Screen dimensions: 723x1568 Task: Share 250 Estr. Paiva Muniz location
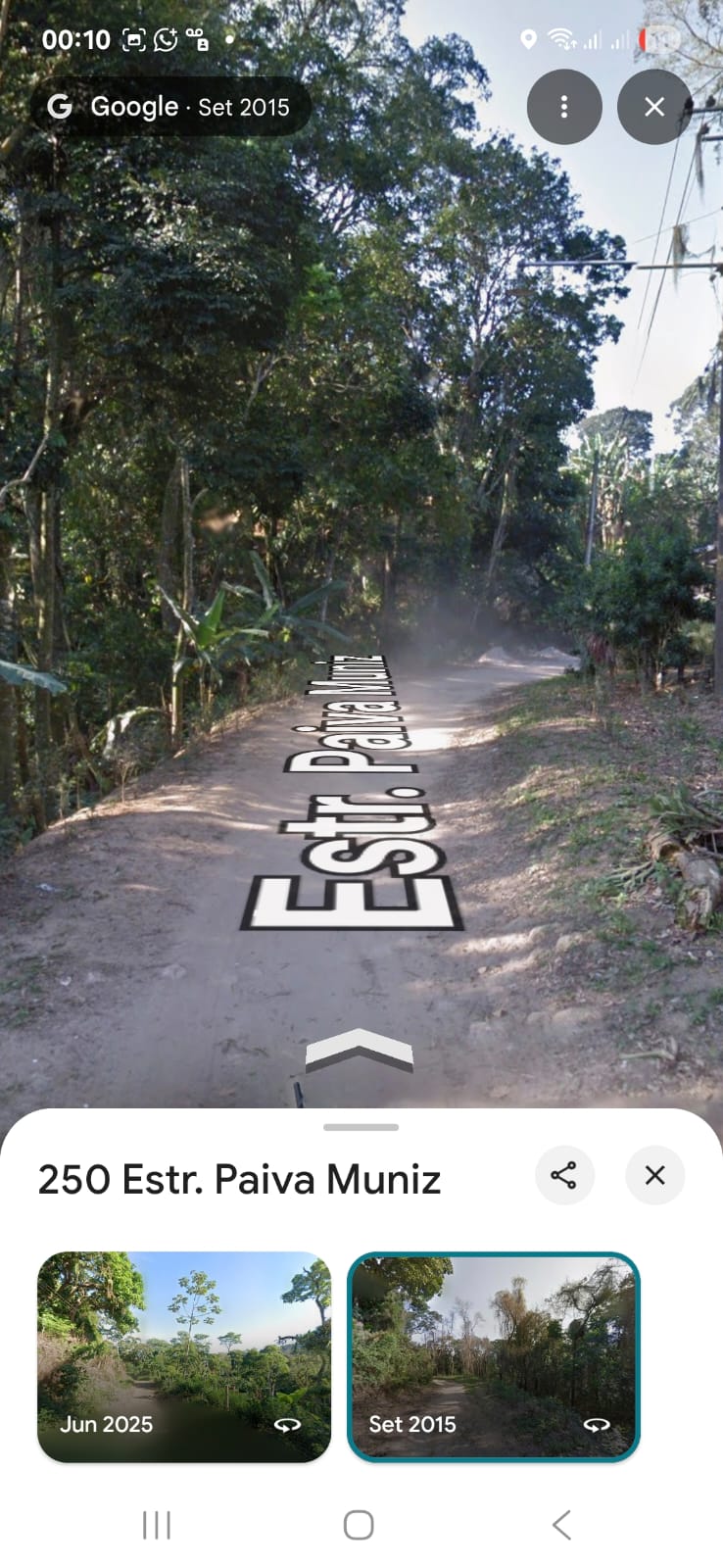click(x=564, y=1175)
